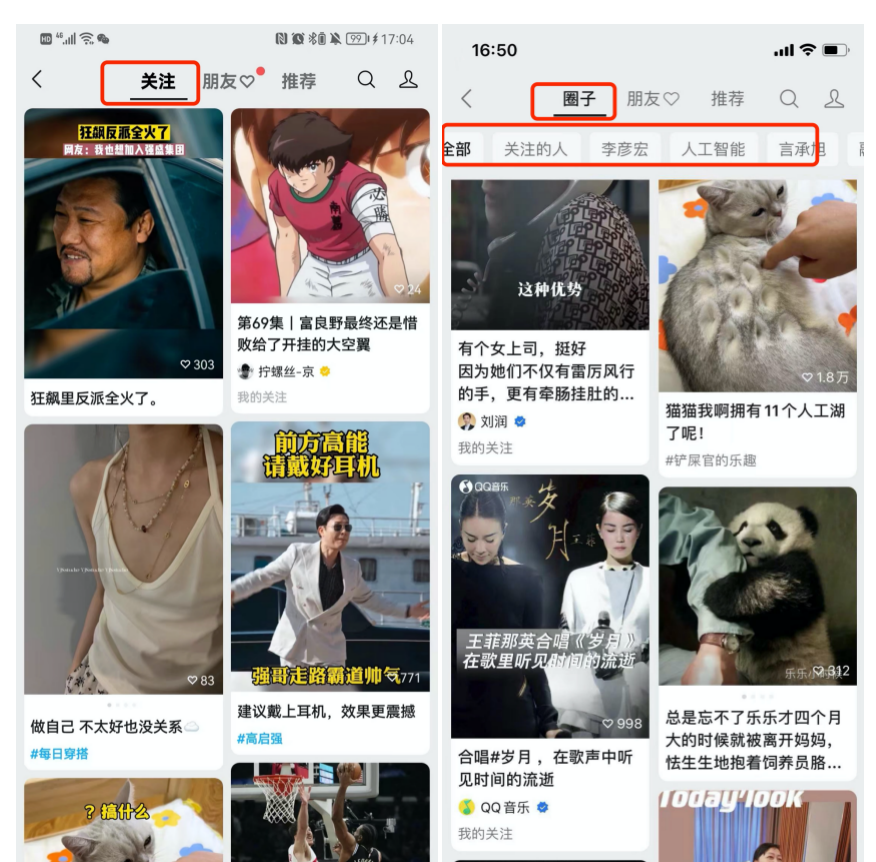Open the #高启强 hashtag
The height and width of the screenshot is (862, 876).
coord(260,738)
